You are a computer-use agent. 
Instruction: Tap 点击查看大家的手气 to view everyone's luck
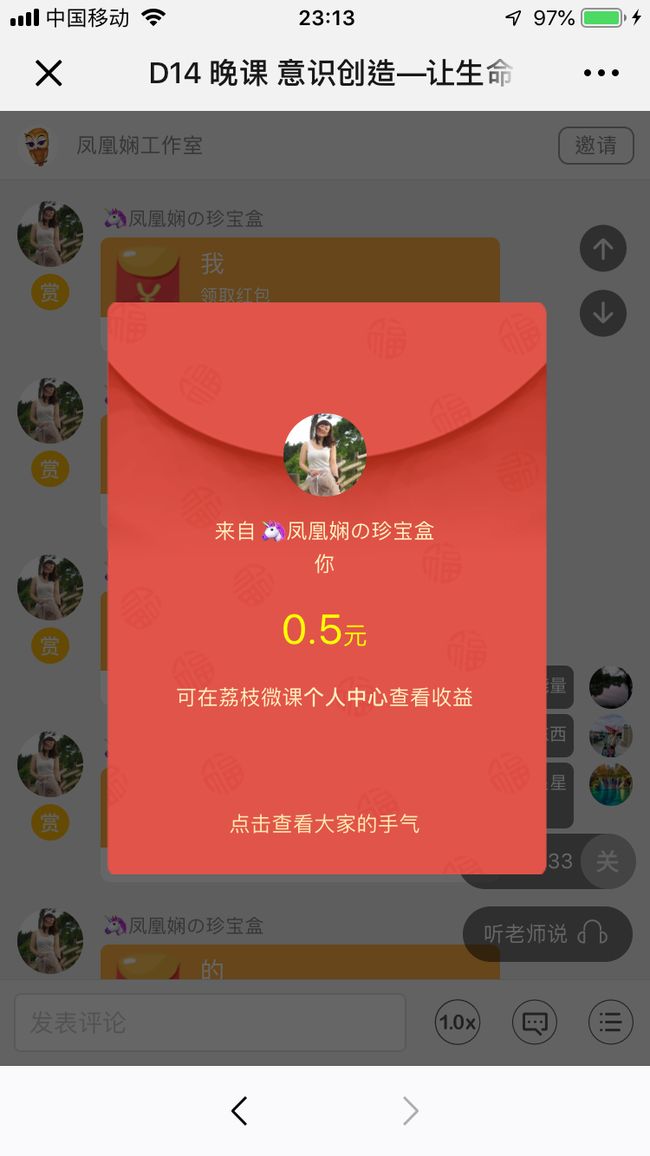point(324,824)
